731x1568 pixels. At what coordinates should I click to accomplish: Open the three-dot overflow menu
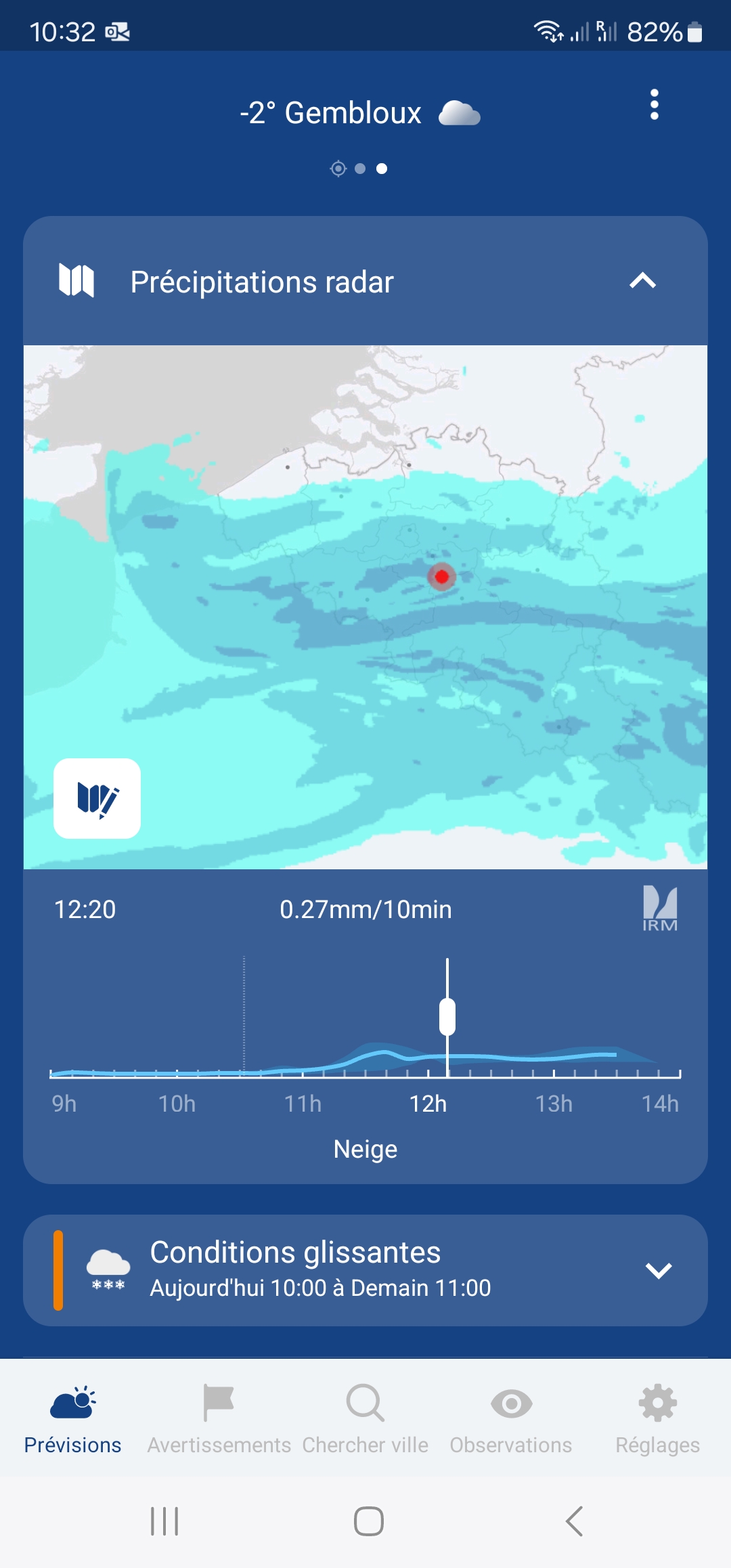click(654, 105)
